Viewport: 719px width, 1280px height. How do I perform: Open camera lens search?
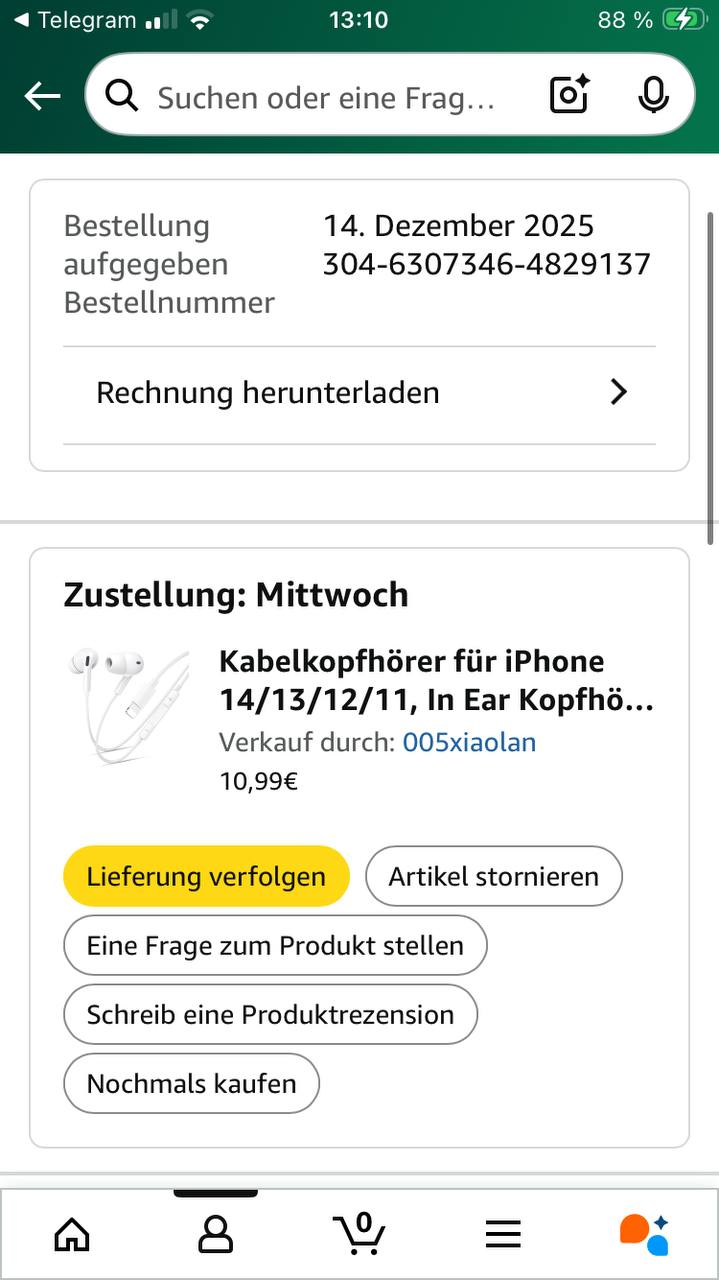pyautogui.click(x=569, y=96)
